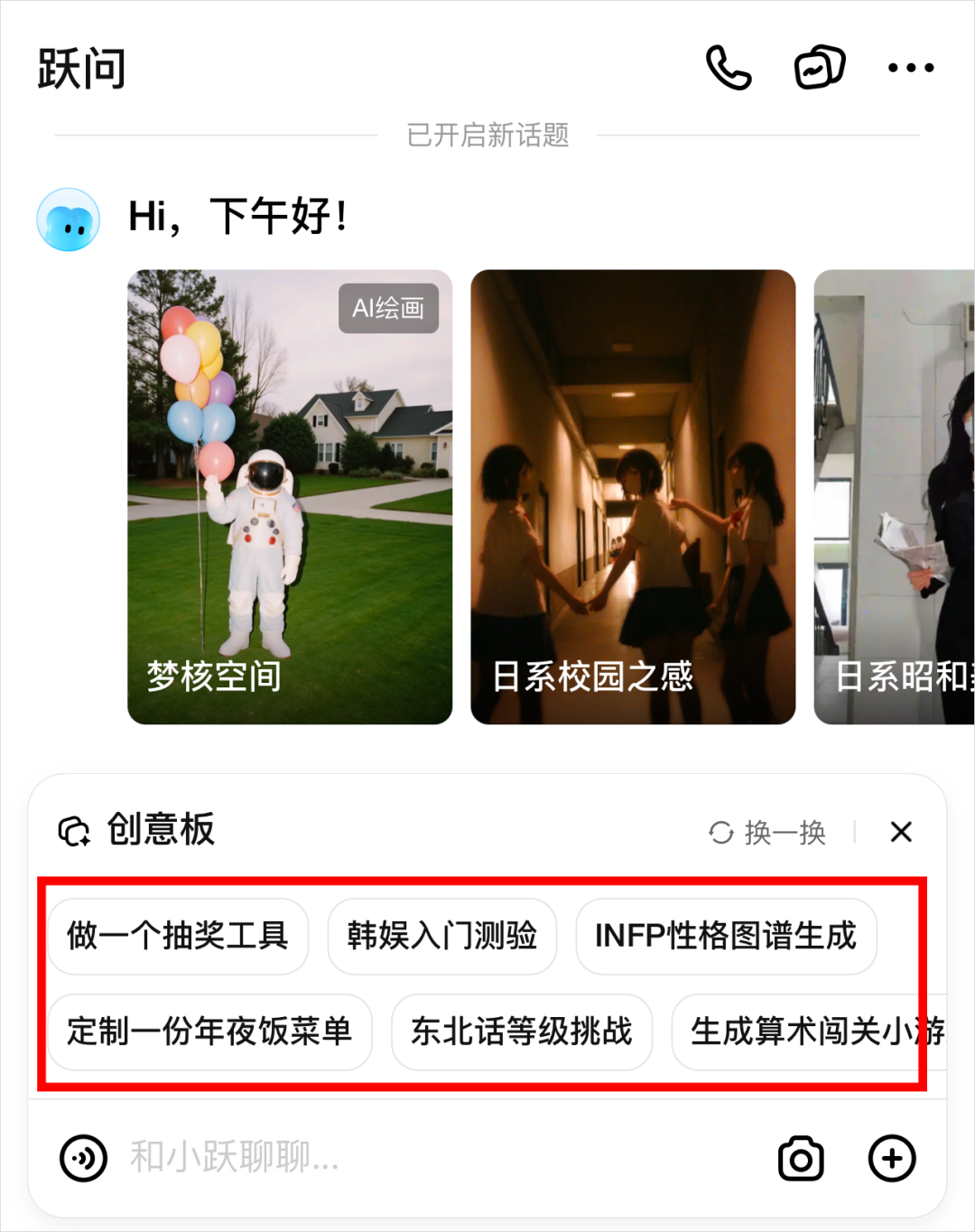
Task: Try the 东北话等级挑战 chip
Action: point(521,1031)
